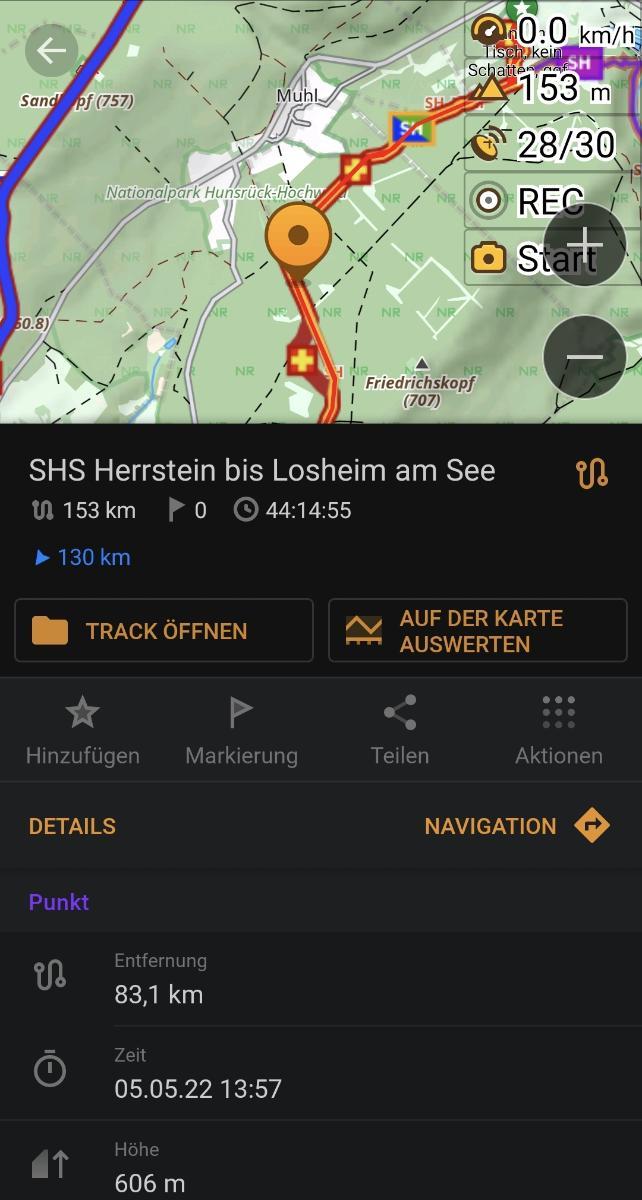Open the Aktionen menu
The height and width of the screenshot is (1200, 642).
[x=558, y=732]
